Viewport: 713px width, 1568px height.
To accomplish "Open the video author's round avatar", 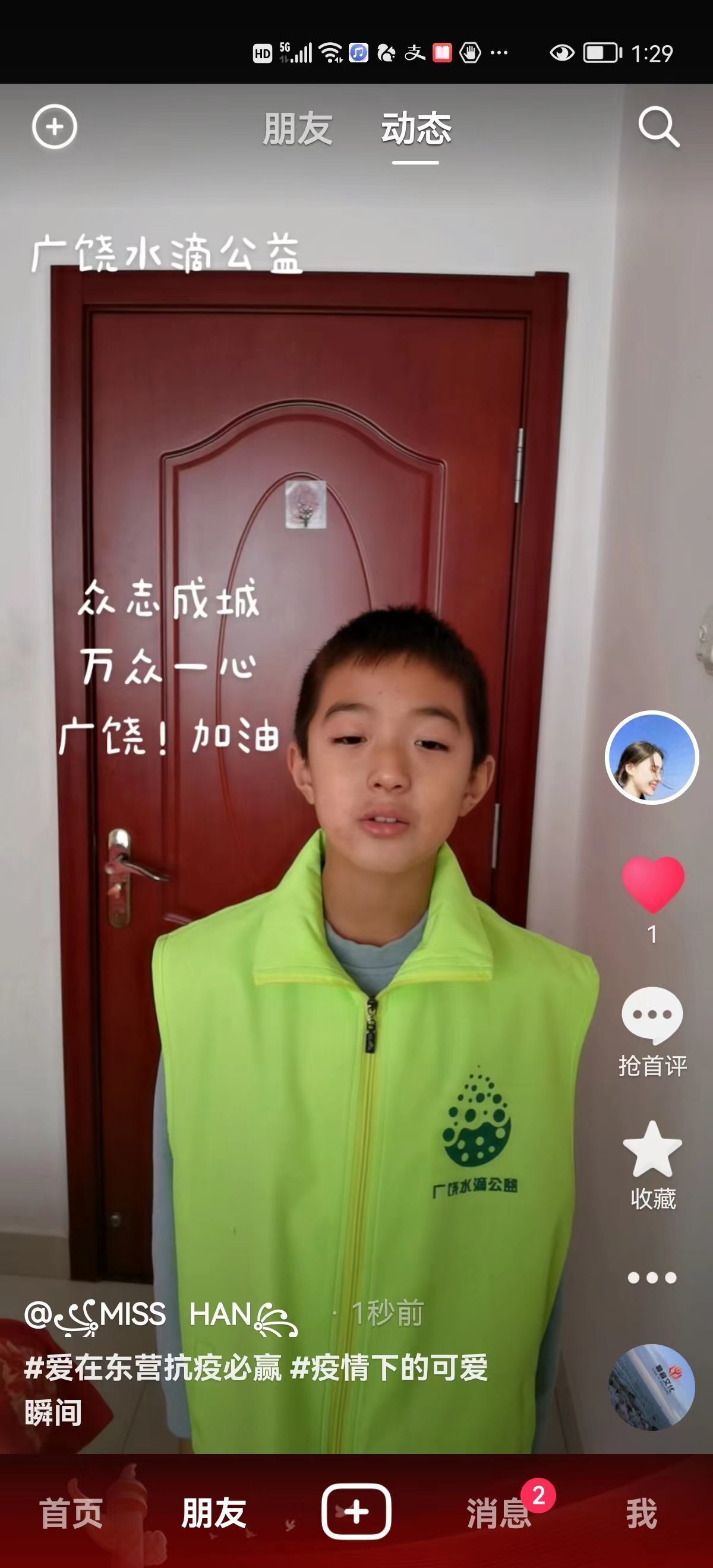I will click(x=651, y=757).
